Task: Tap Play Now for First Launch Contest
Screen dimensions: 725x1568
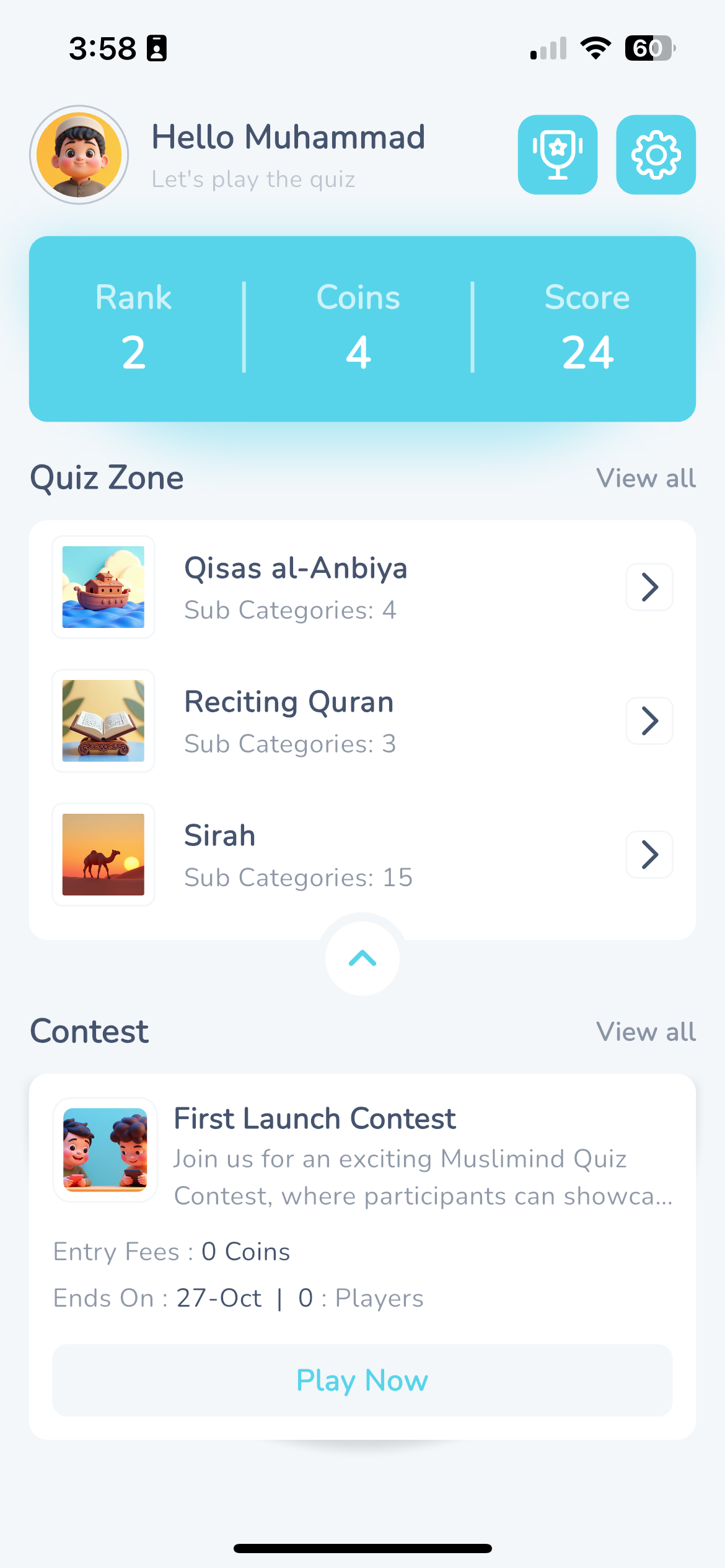Action: pos(362,1380)
